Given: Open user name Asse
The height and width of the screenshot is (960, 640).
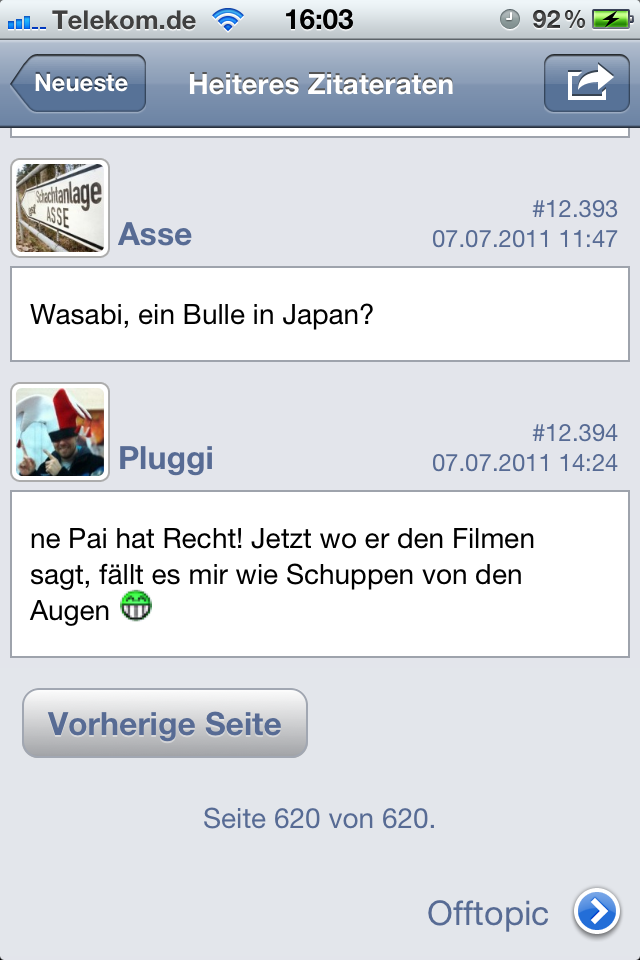Looking at the screenshot, I should coord(155,235).
